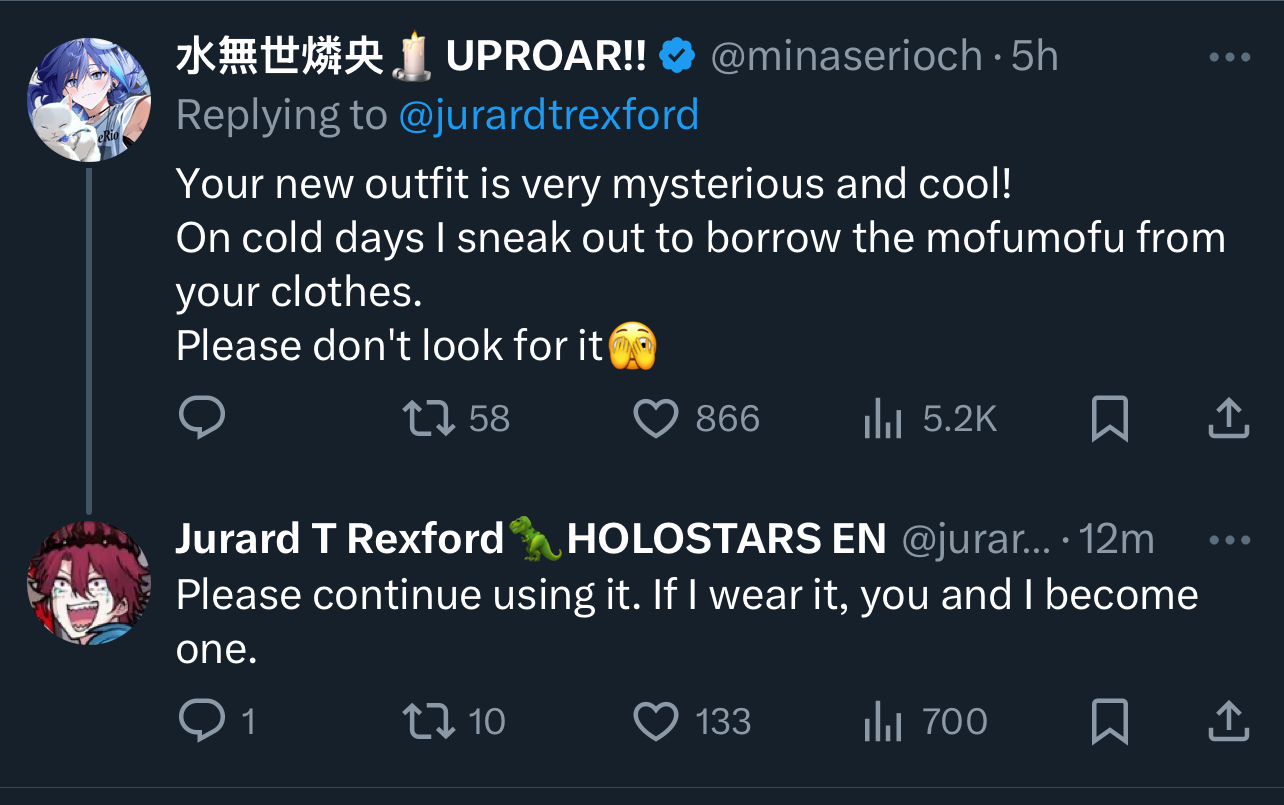Share minaserioch's tweet
Screen dimensions: 1284x805
click(x=1229, y=418)
